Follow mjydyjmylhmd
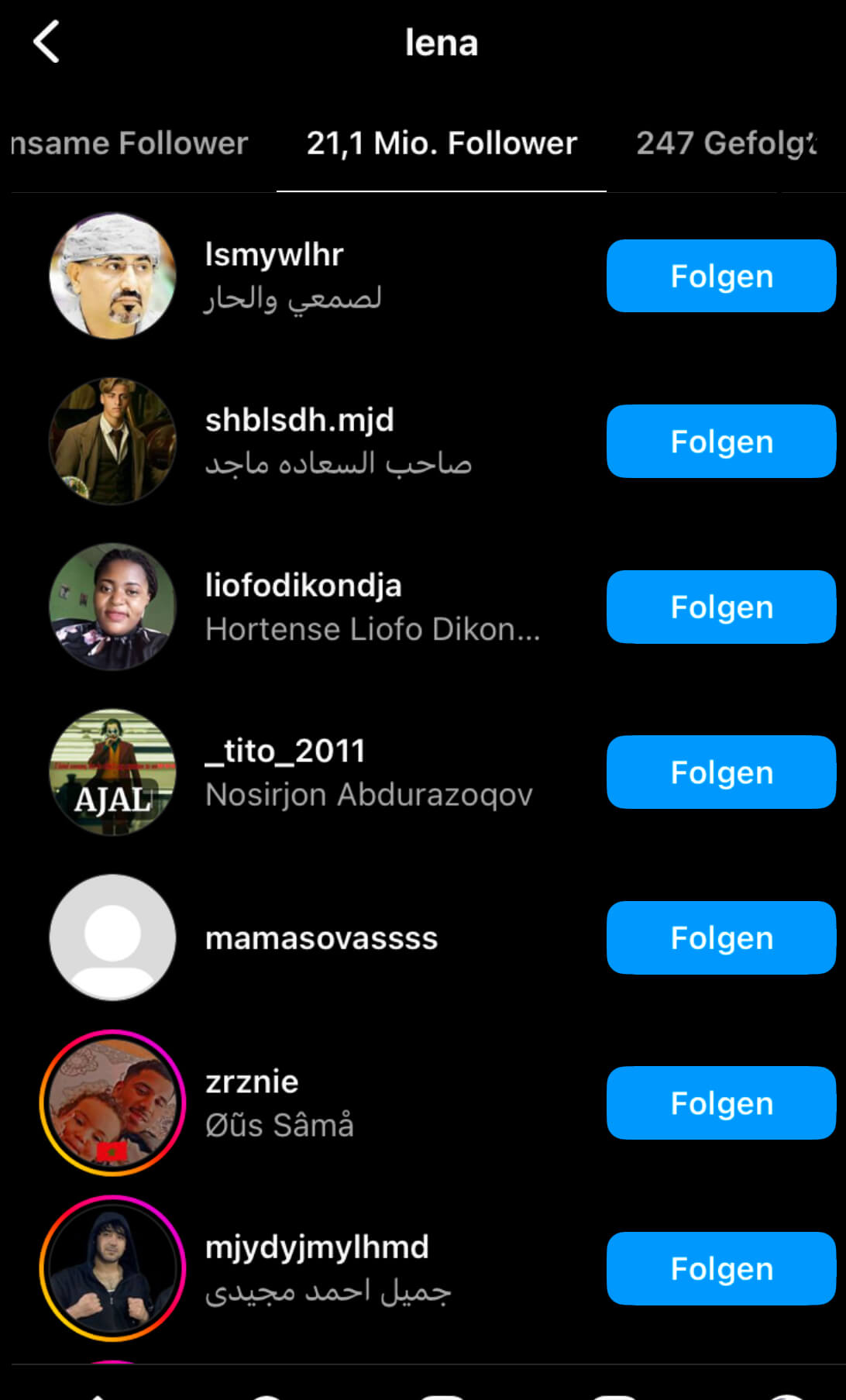Viewport: 846px width, 1400px height. tap(721, 1268)
